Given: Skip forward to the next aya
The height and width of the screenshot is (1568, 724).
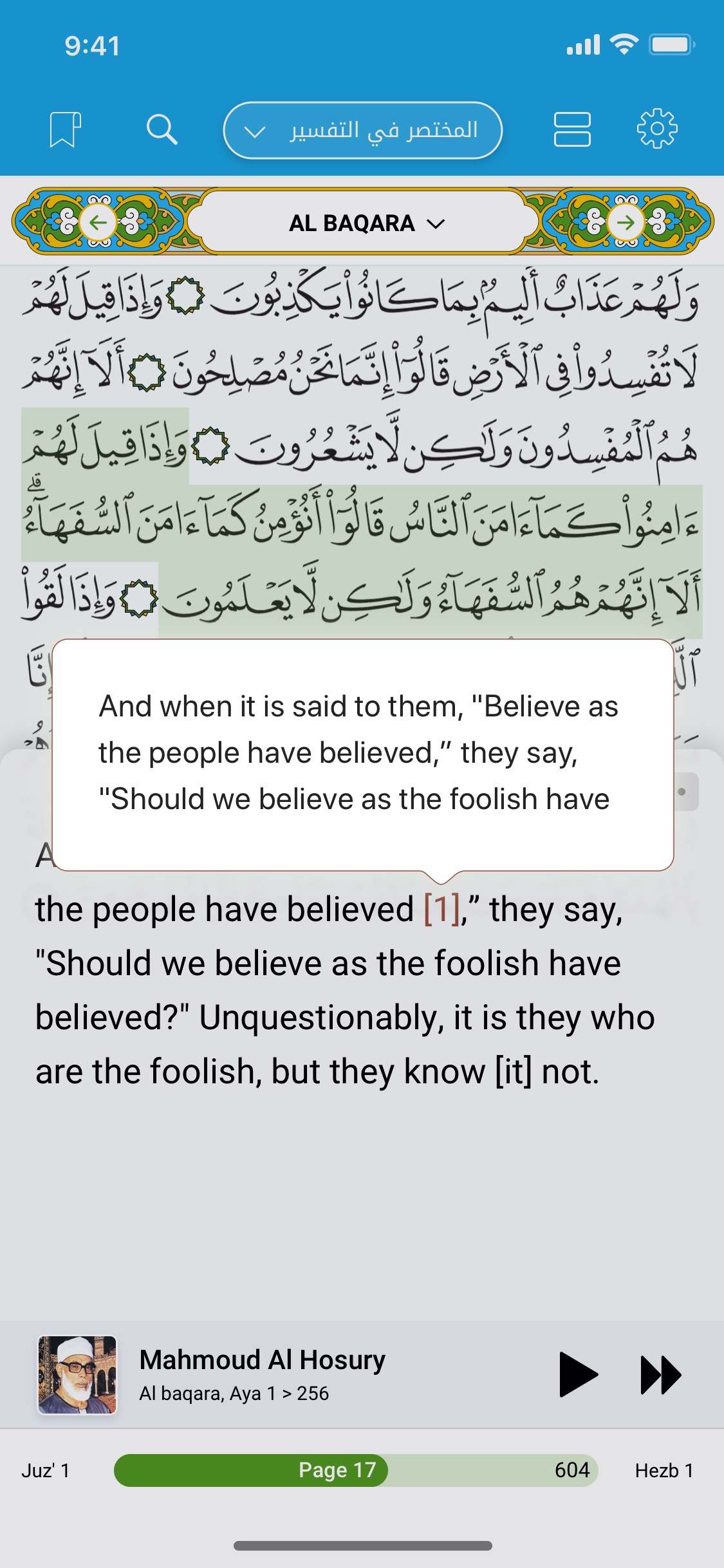Looking at the screenshot, I should coord(660,1374).
